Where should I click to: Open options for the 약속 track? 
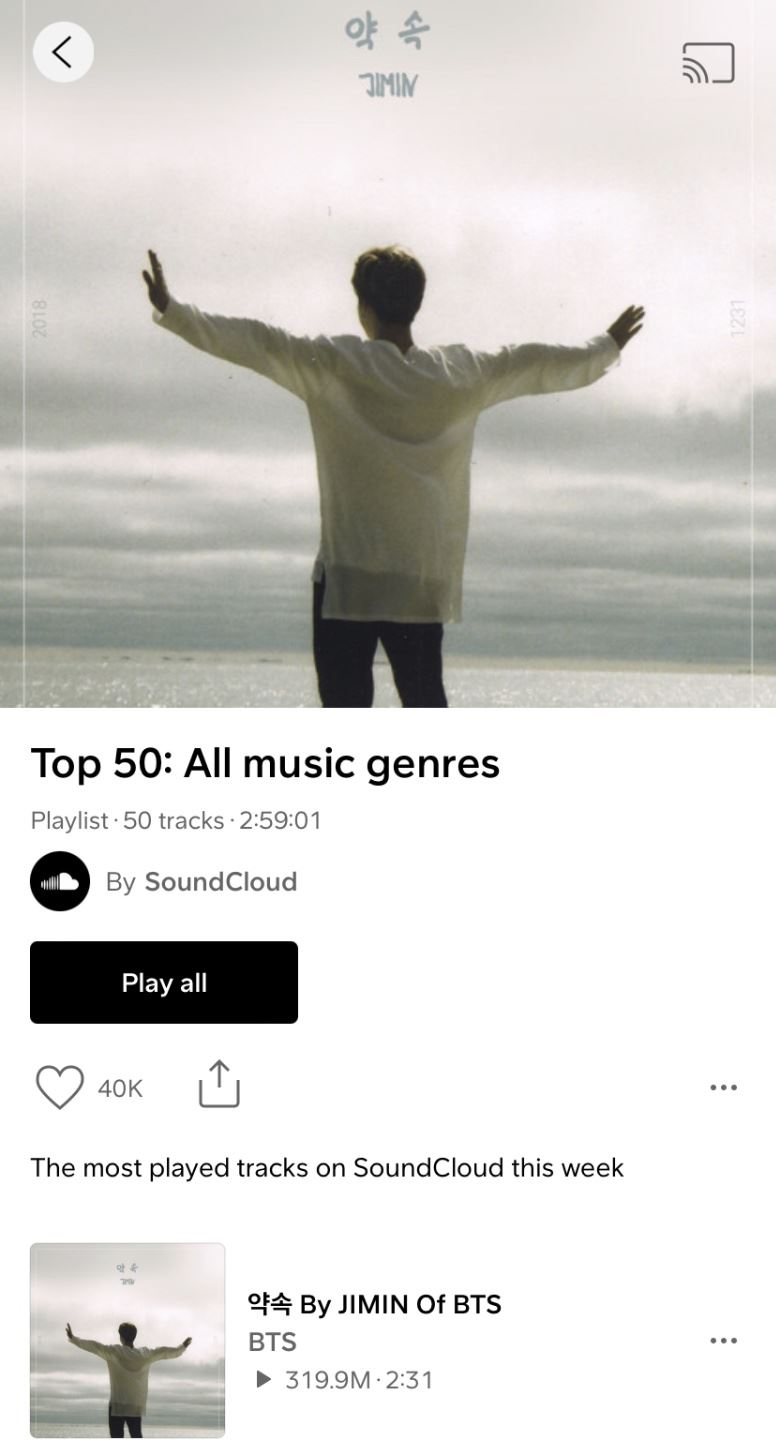pyautogui.click(x=722, y=1340)
